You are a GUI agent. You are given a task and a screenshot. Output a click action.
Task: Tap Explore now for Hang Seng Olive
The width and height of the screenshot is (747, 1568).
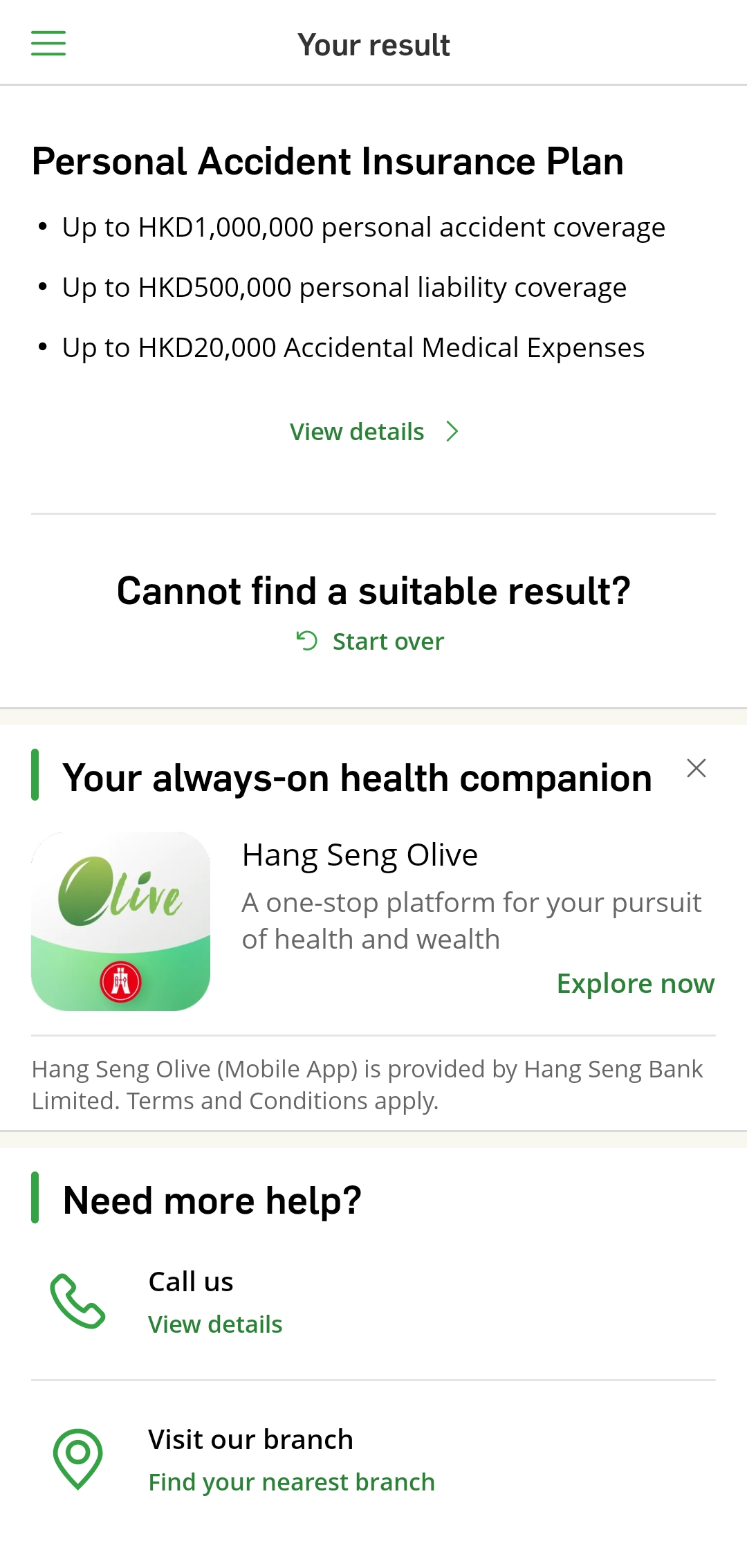click(635, 983)
